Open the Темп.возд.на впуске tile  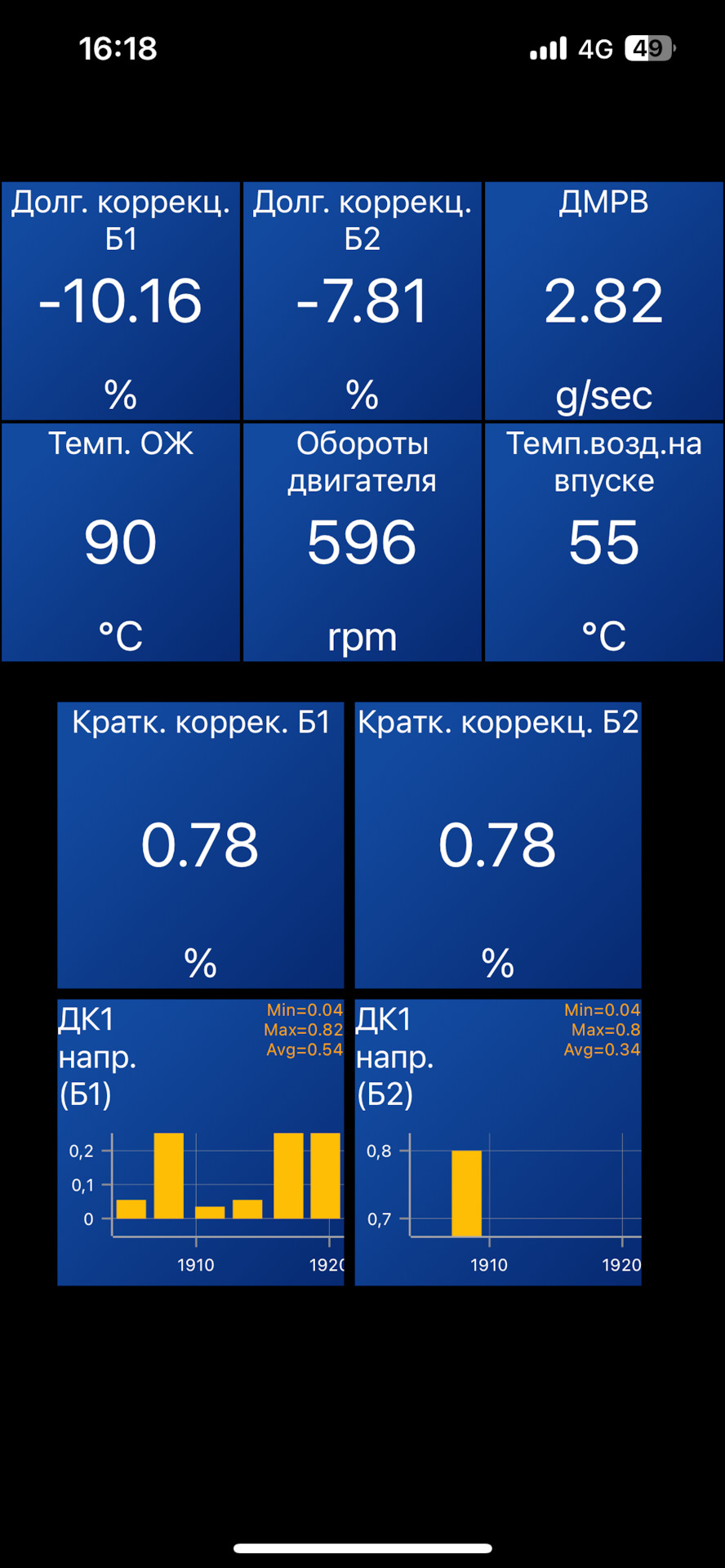[x=604, y=541]
